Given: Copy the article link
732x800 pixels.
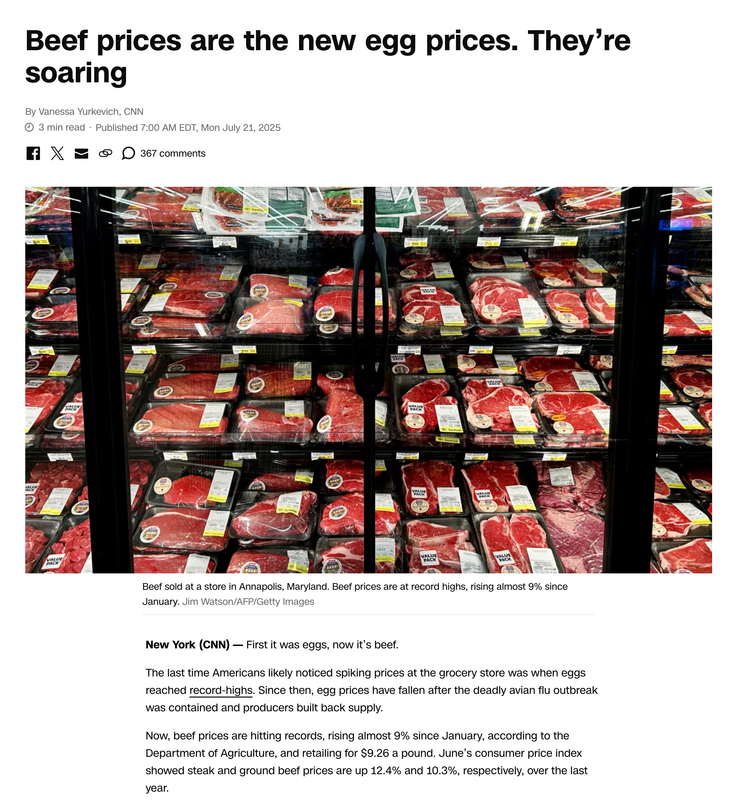Looking at the screenshot, I should [x=105, y=153].
